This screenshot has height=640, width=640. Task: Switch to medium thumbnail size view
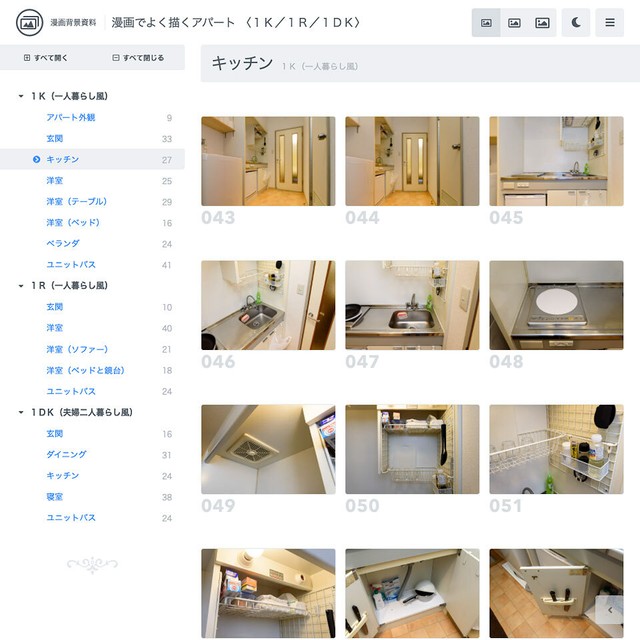514,22
